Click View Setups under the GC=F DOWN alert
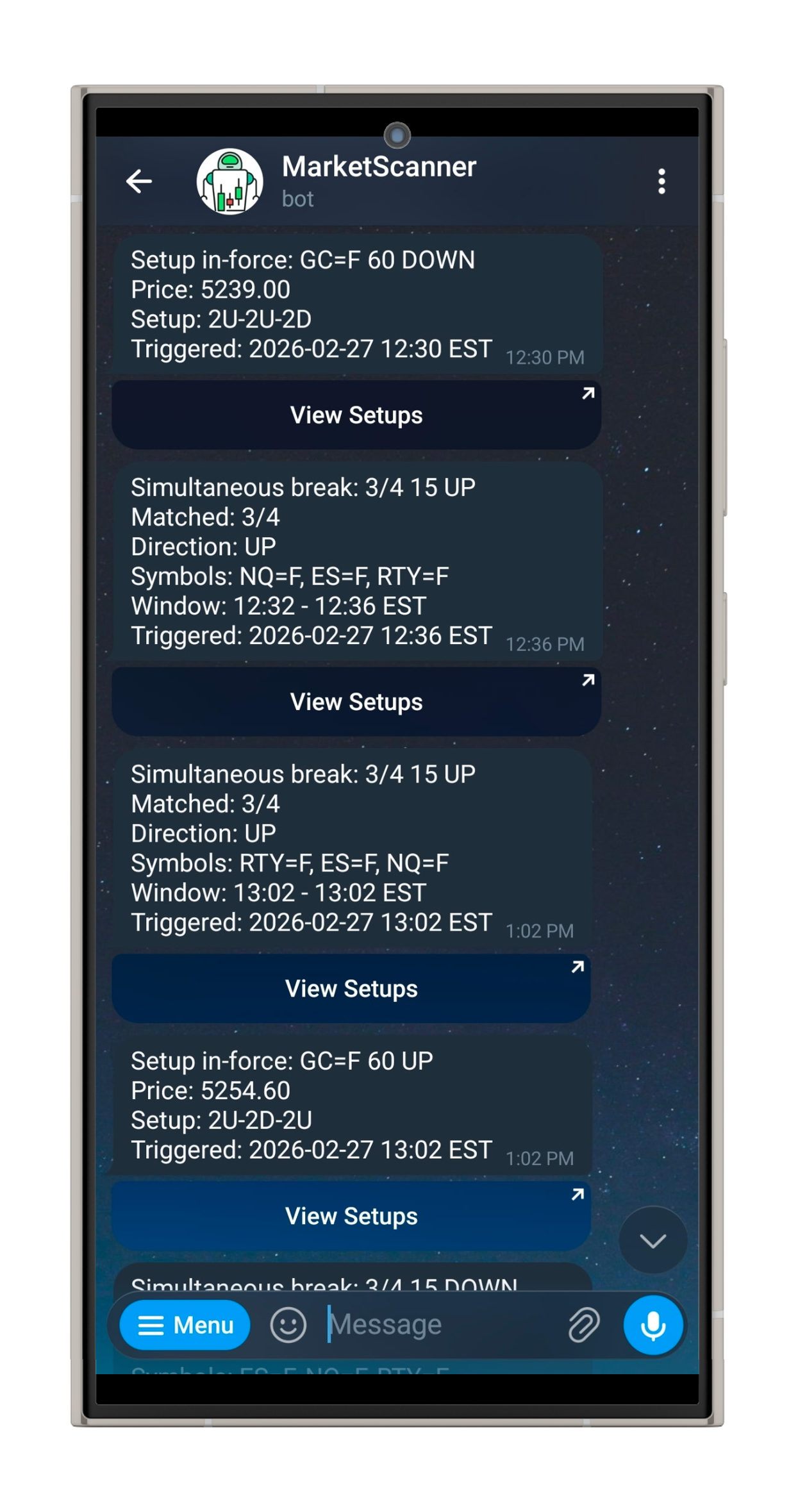This screenshot has width=798, height=1512. coord(355,414)
